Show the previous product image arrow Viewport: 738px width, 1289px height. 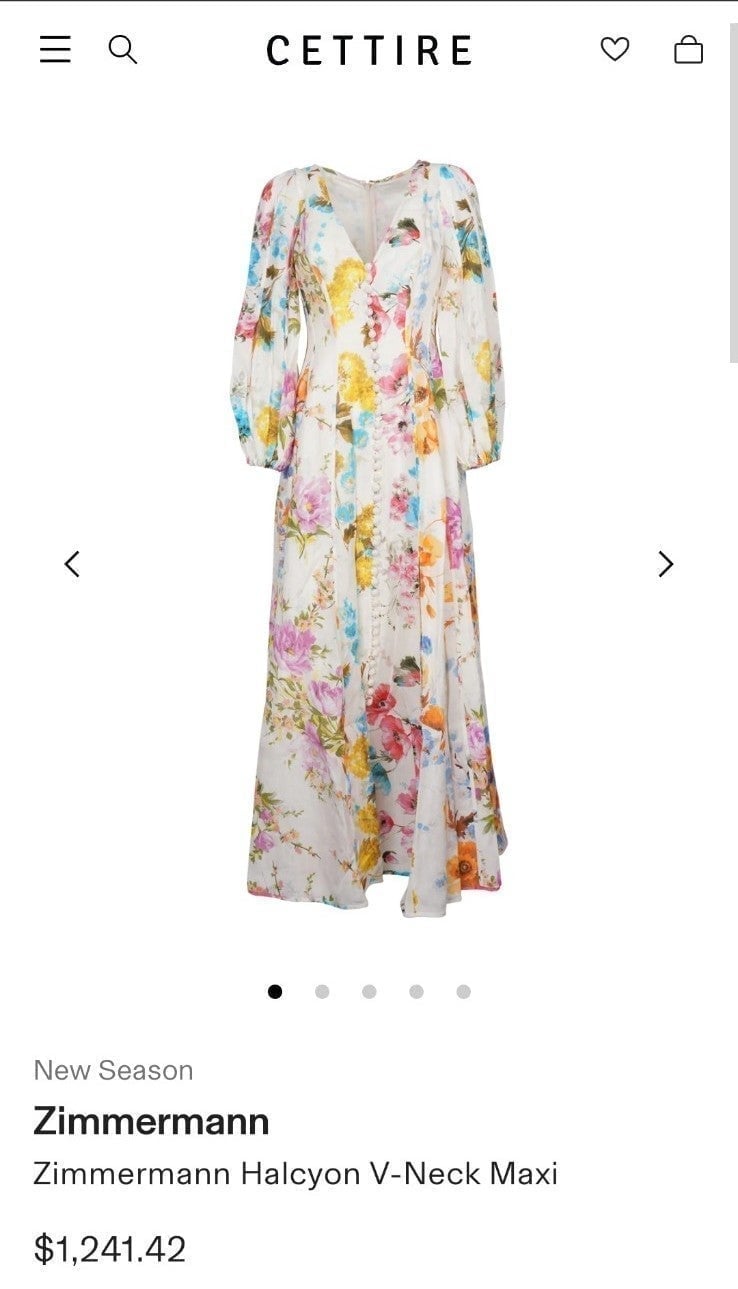click(x=72, y=564)
